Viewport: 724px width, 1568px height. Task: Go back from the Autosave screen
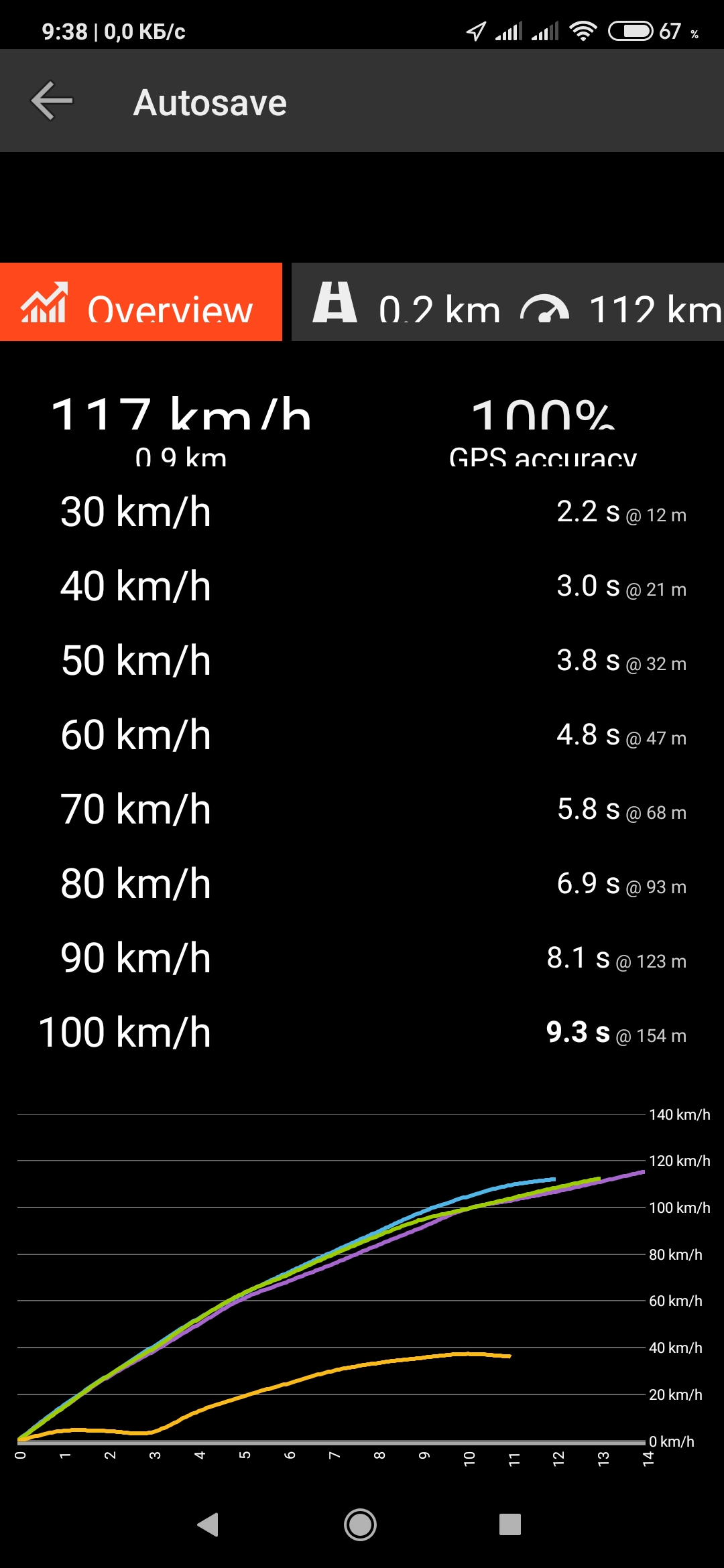pos(52,101)
